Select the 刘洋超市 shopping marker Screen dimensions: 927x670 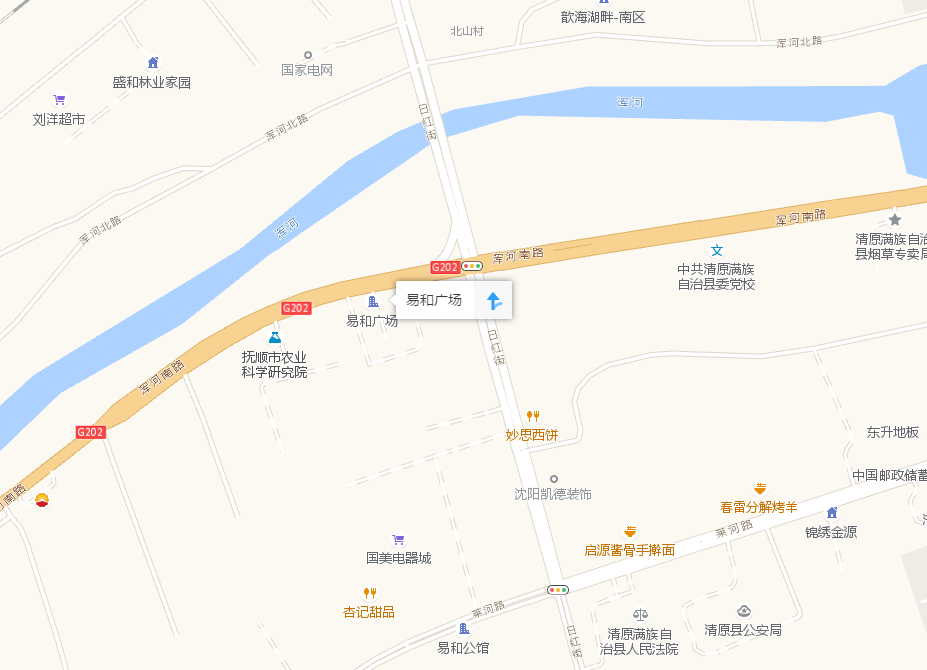59,100
